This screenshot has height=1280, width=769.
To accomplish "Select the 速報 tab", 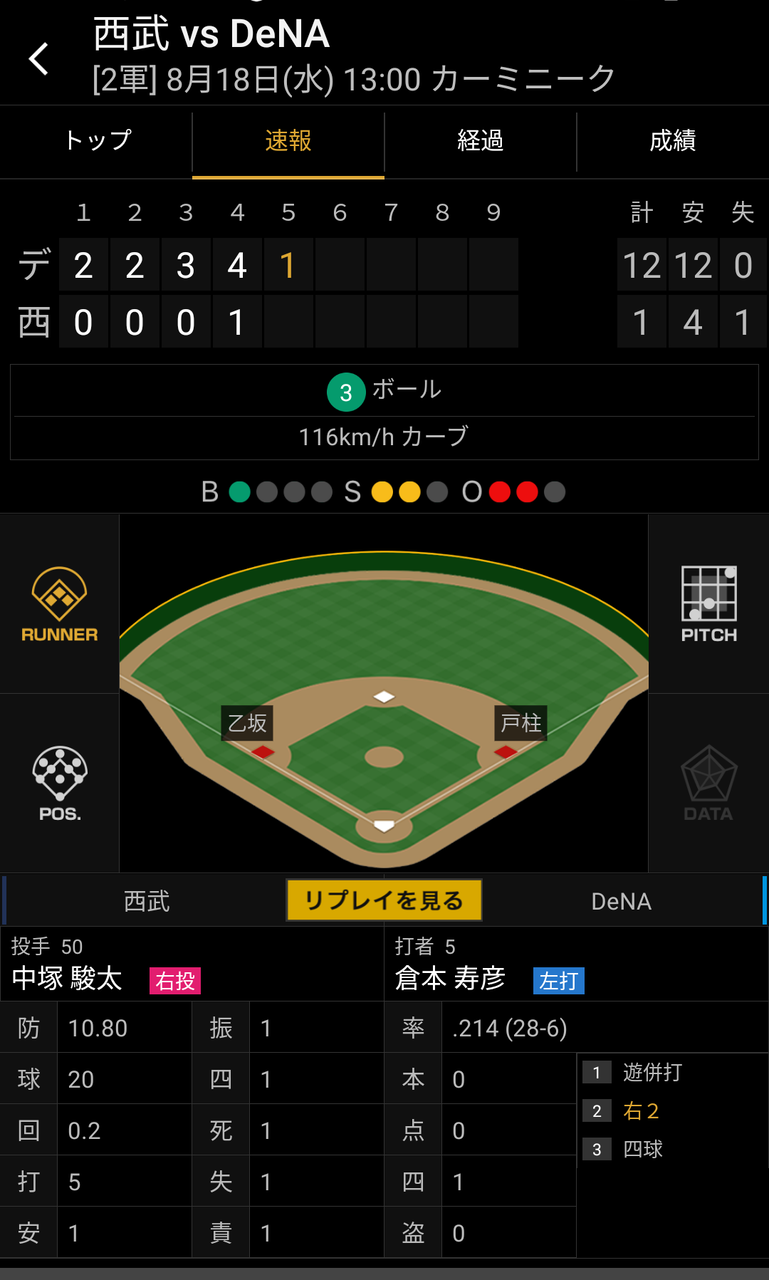I will click(x=288, y=141).
